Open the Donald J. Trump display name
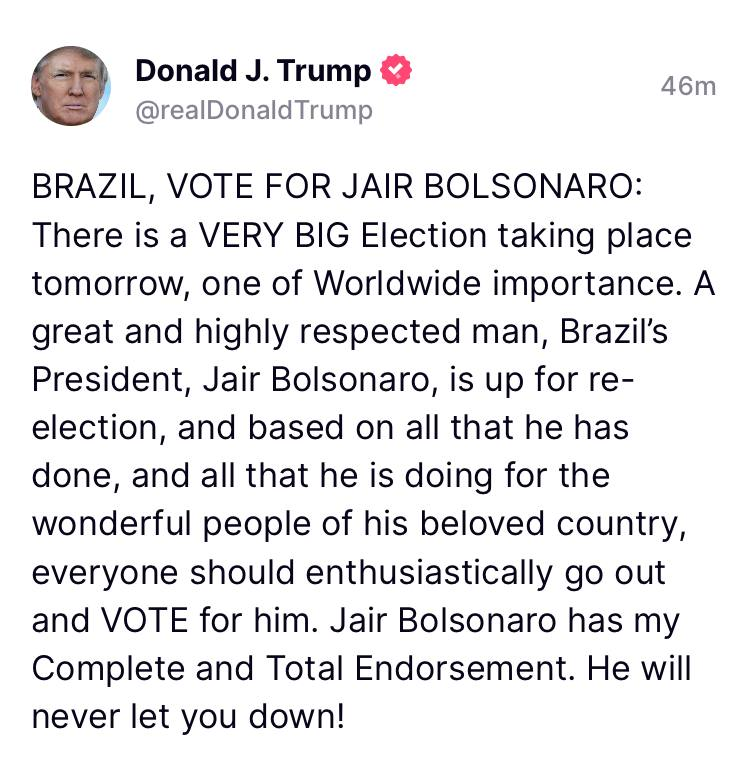This screenshot has height=767, width=748. [252, 71]
